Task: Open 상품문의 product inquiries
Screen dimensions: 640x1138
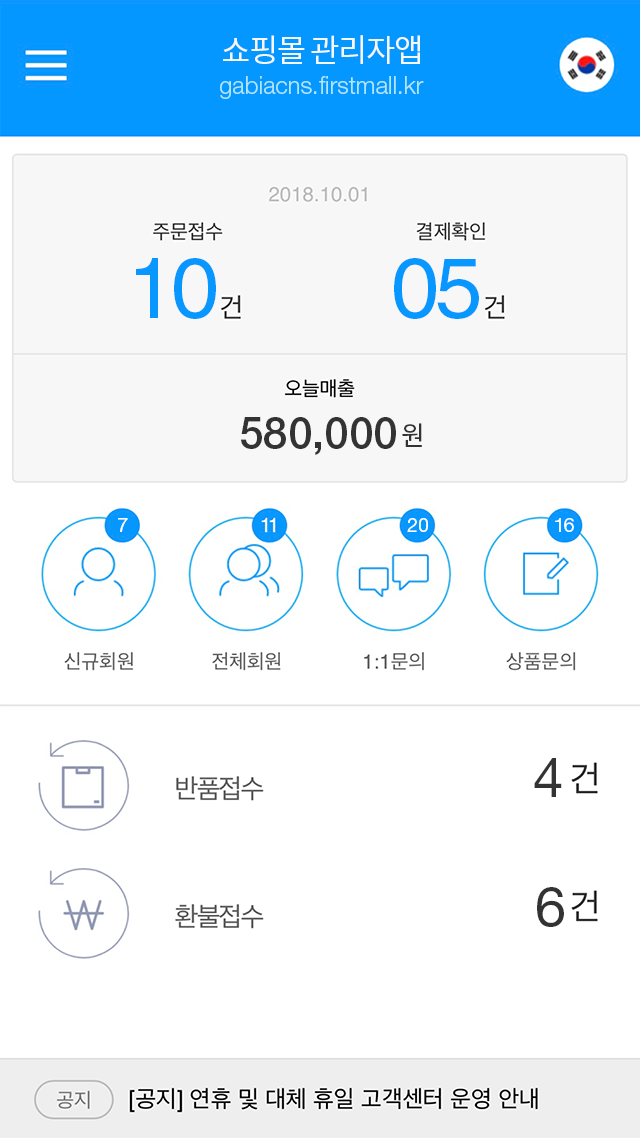Action: pyautogui.click(x=541, y=575)
